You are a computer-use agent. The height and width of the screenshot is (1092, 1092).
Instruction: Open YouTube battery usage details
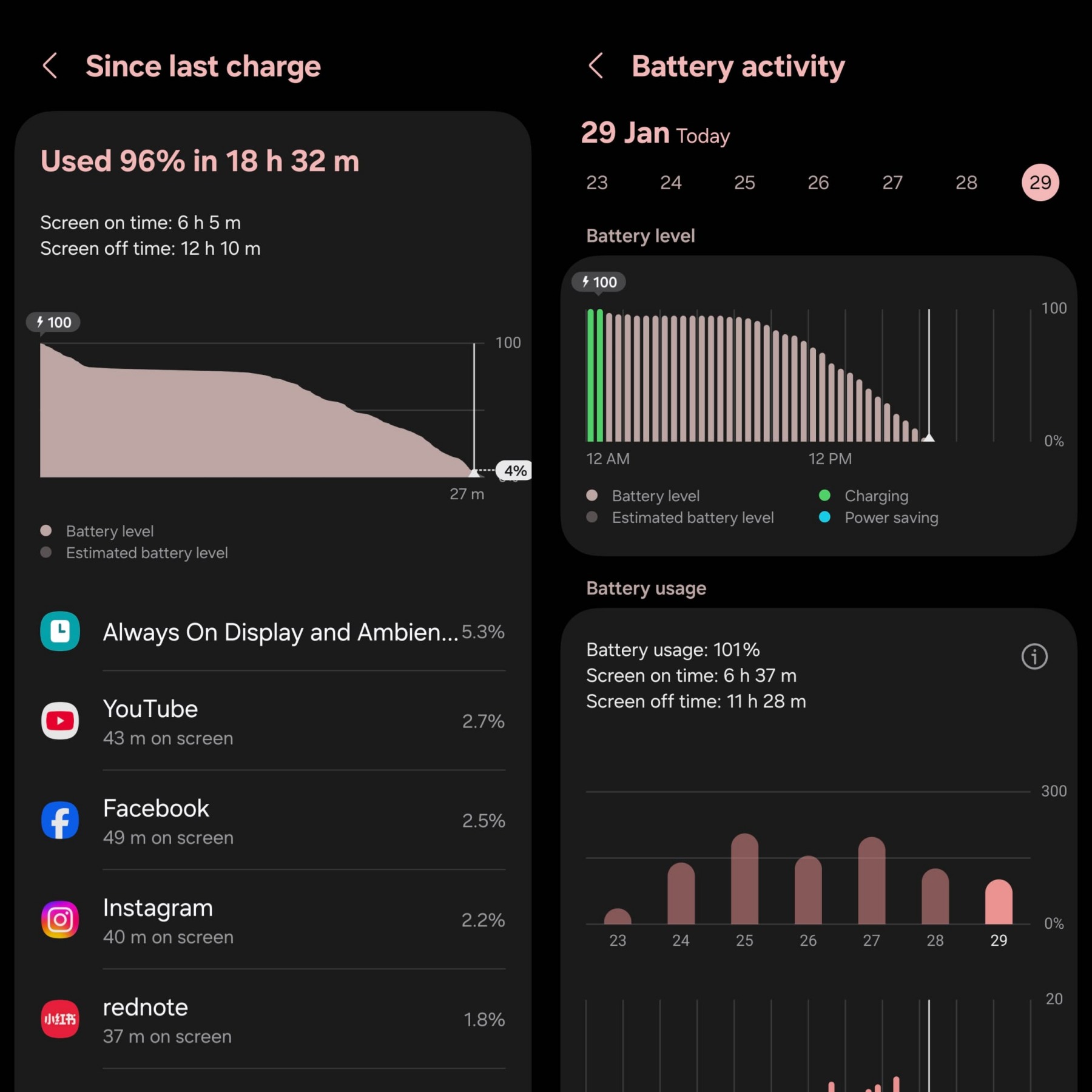pos(273,721)
